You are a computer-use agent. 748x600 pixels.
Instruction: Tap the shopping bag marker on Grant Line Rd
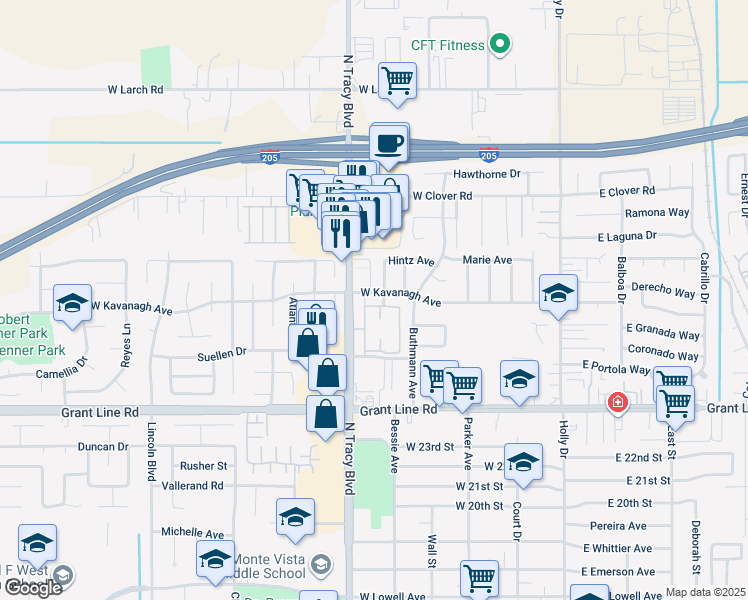325,414
